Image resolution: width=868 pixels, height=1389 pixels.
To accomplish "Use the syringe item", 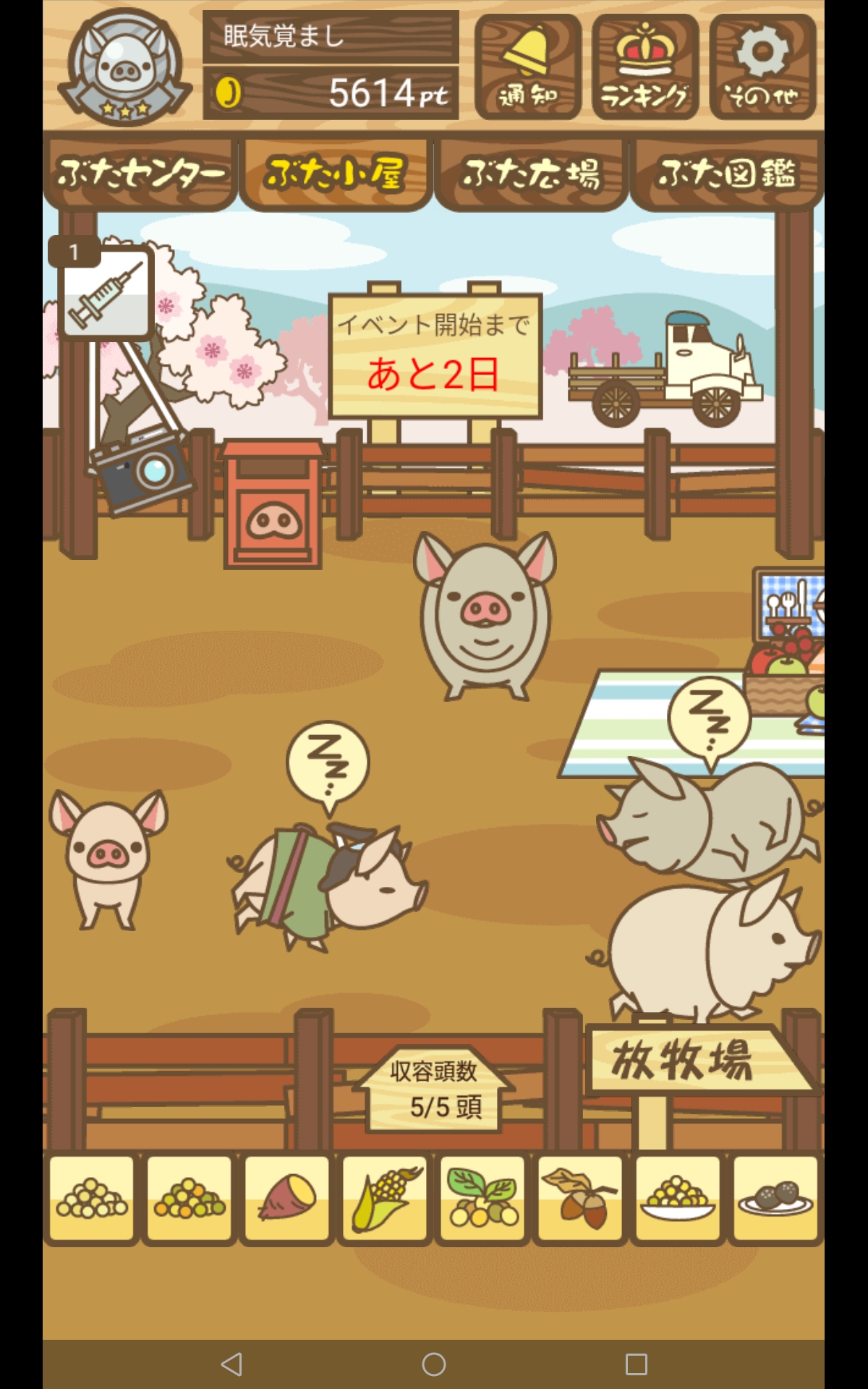I will click(105, 292).
